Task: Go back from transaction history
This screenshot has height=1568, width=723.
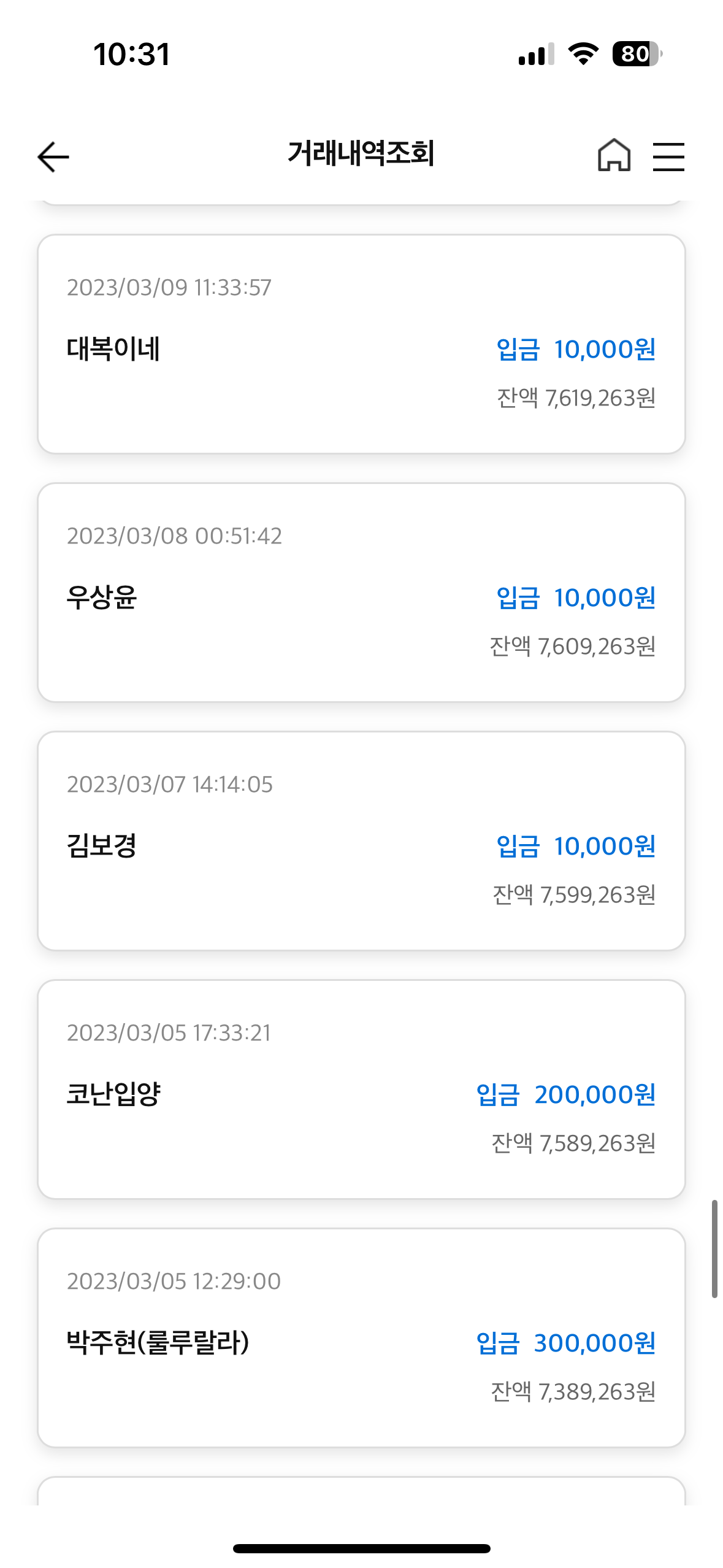Action: click(53, 156)
